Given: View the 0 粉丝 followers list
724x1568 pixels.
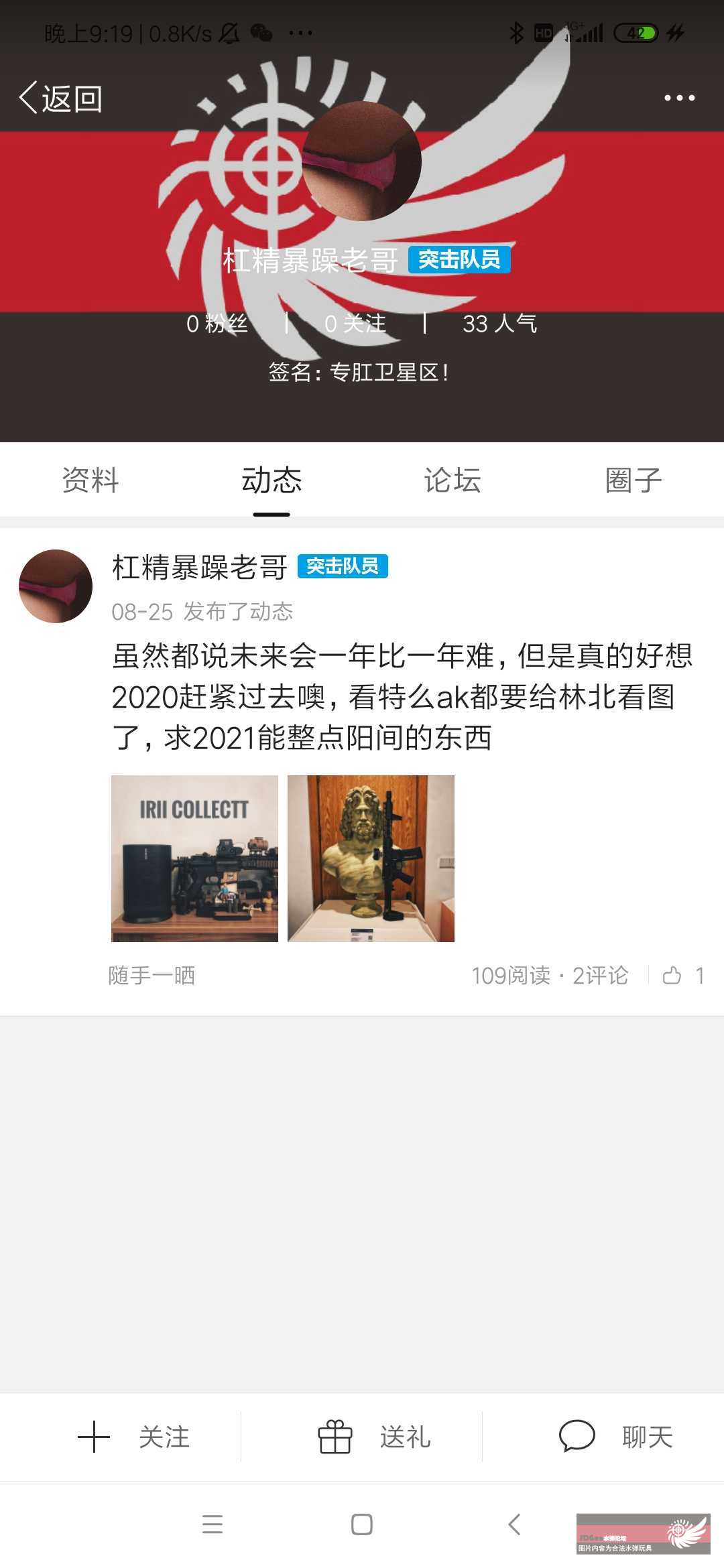Looking at the screenshot, I should click(217, 324).
